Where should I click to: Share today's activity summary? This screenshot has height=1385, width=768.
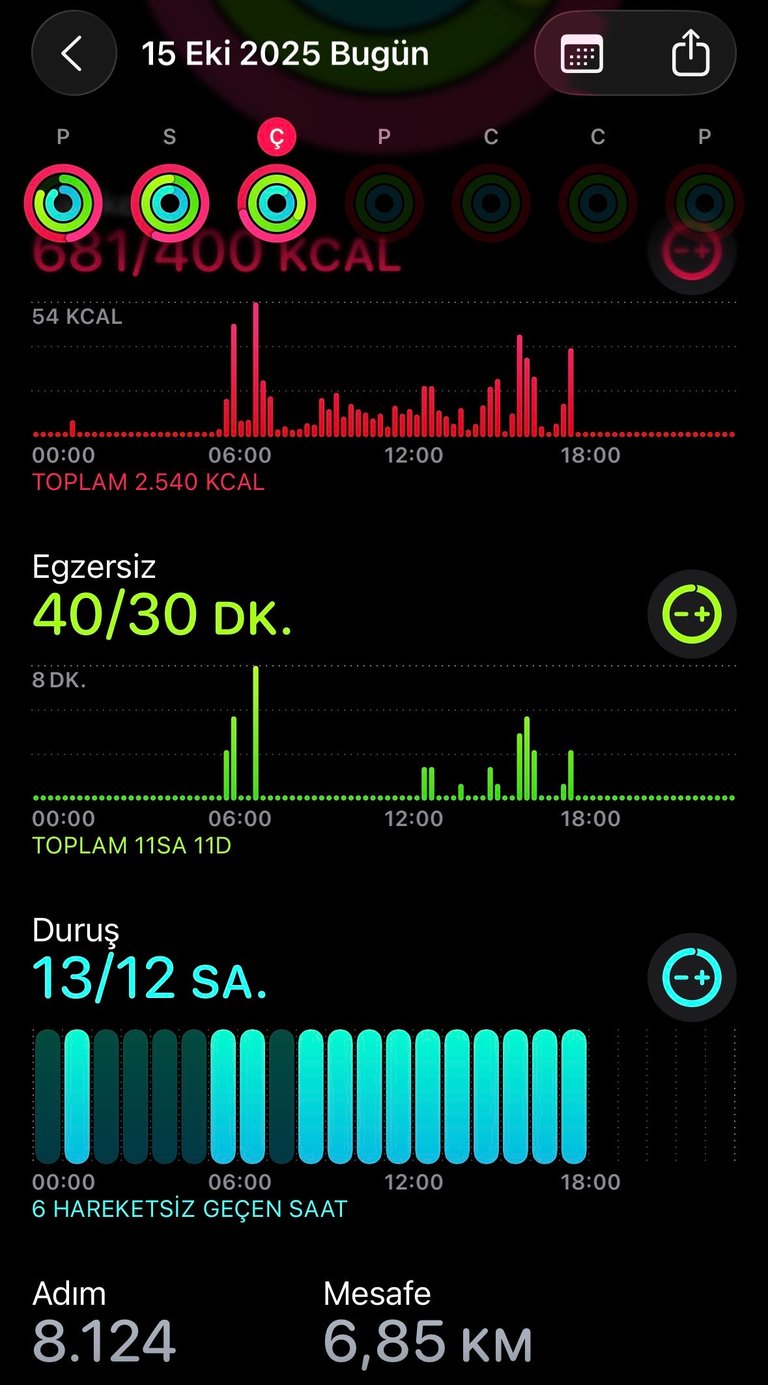690,54
